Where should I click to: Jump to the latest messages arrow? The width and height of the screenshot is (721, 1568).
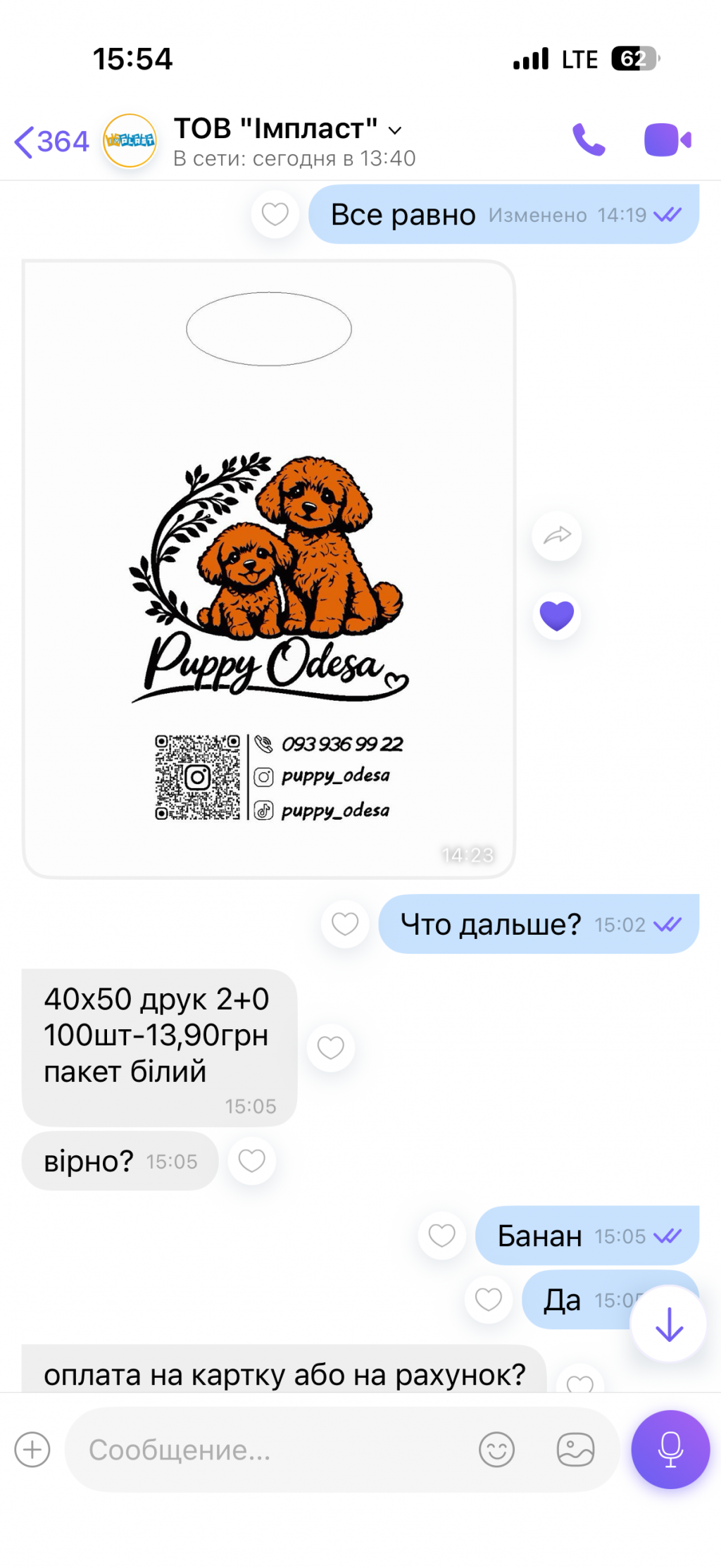(668, 1324)
